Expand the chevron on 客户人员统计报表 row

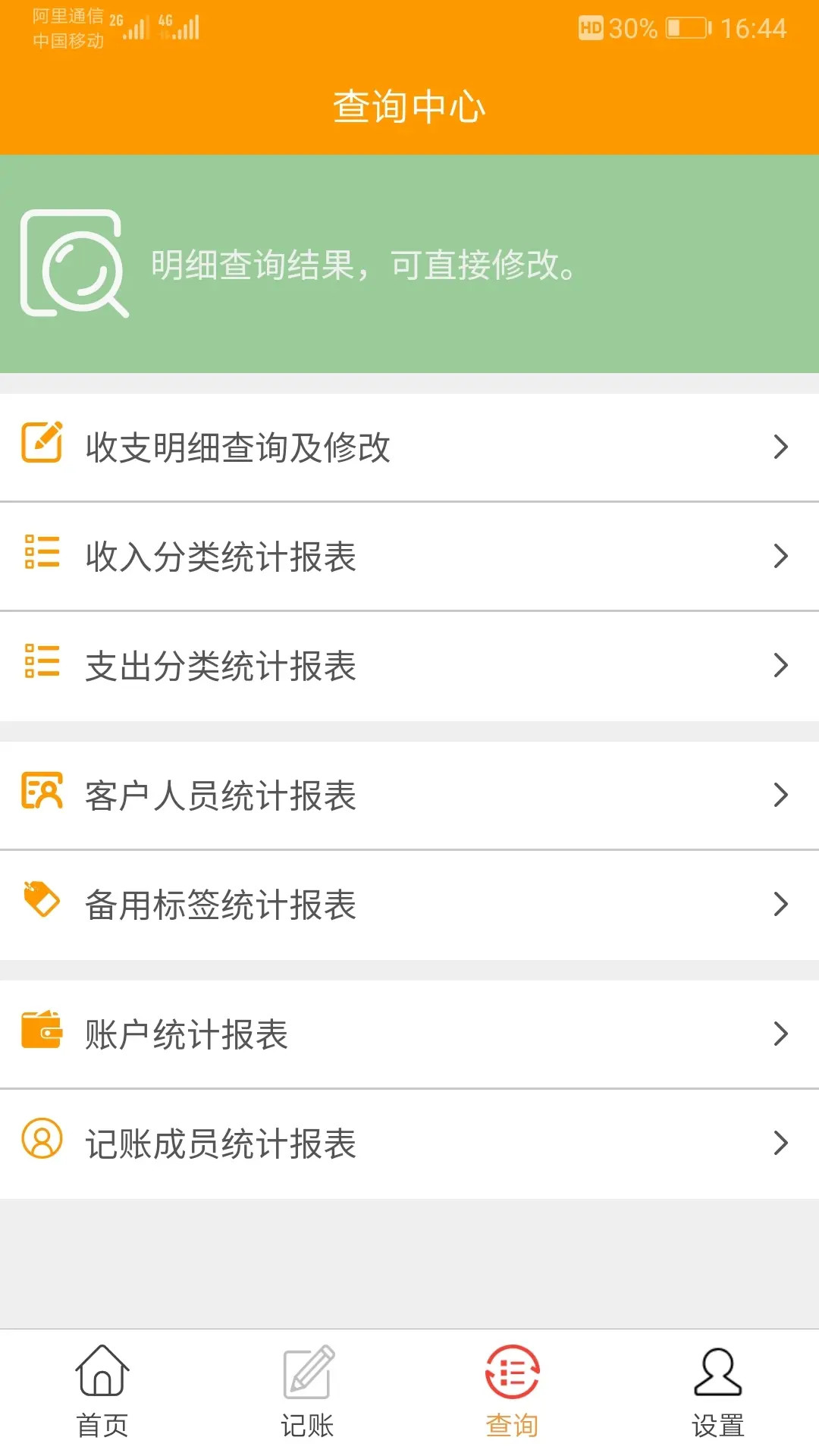click(782, 794)
